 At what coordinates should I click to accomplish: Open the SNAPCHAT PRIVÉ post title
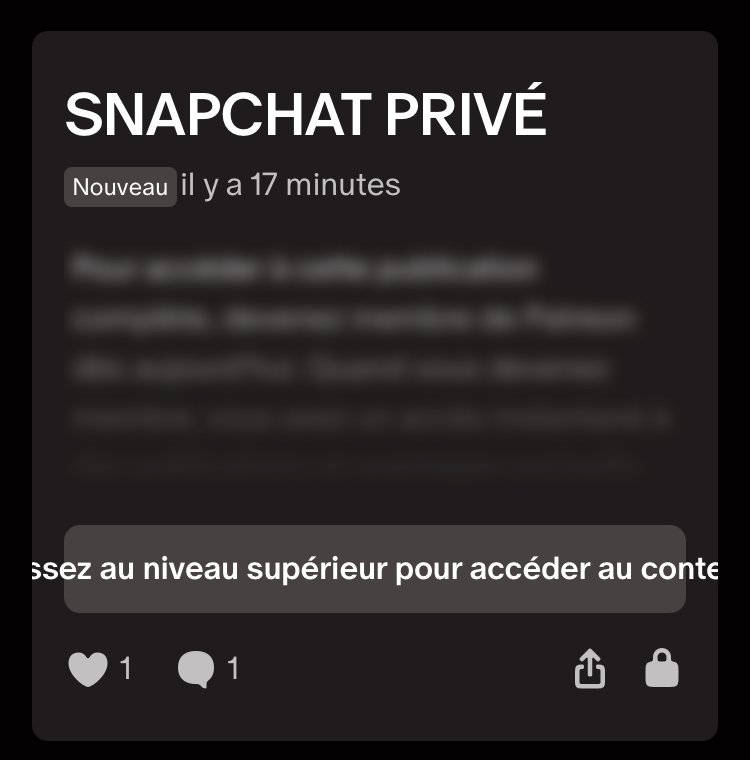306,116
